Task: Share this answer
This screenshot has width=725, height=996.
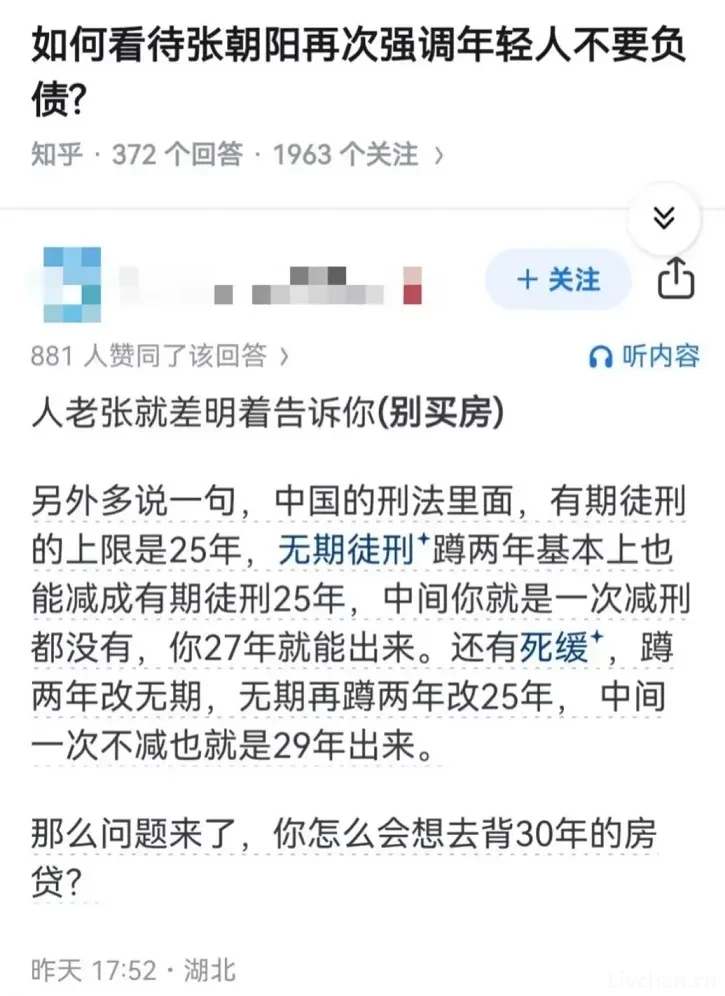Action: coord(676,280)
